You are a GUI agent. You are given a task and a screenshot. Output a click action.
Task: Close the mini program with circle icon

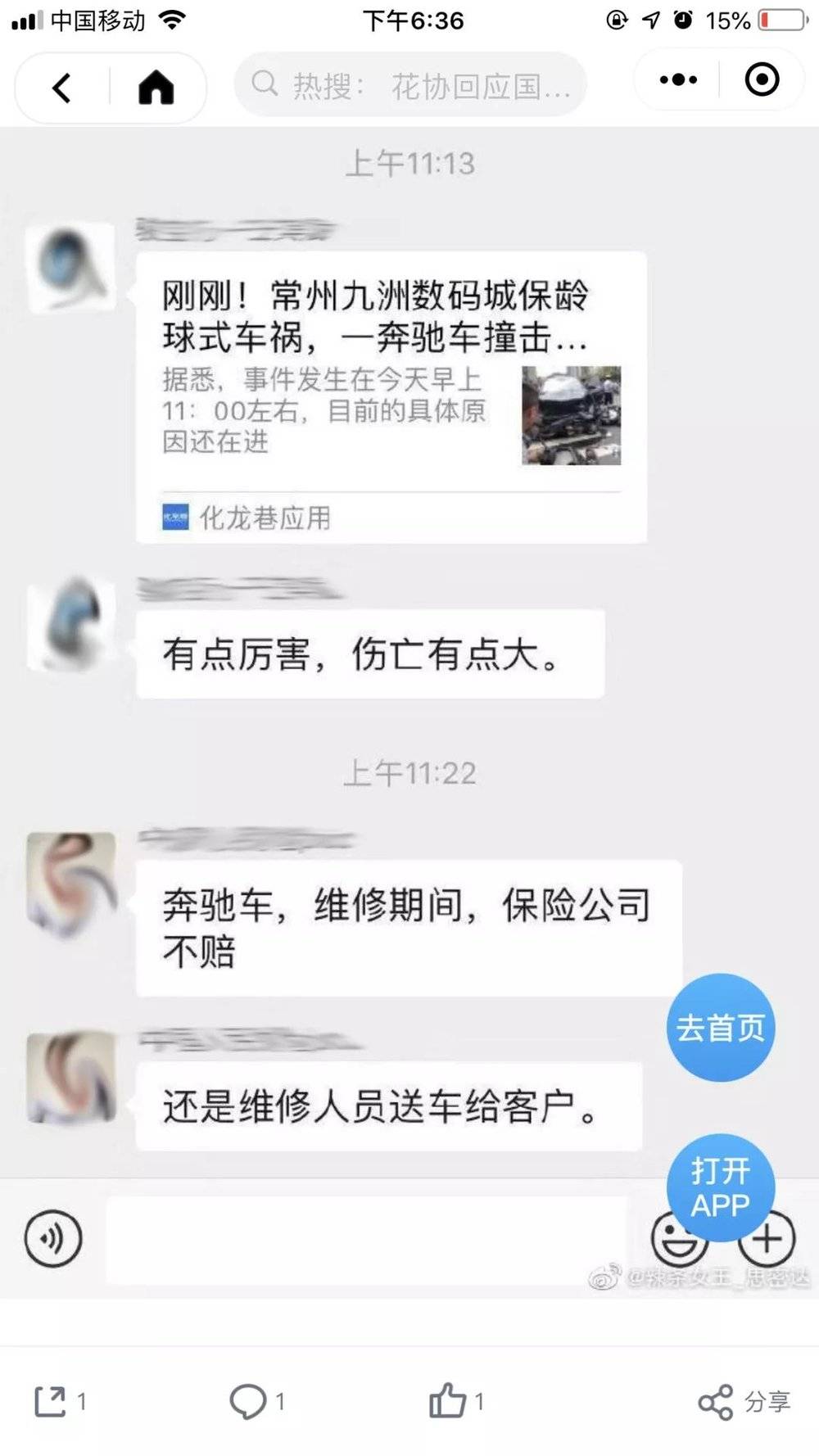tap(762, 80)
